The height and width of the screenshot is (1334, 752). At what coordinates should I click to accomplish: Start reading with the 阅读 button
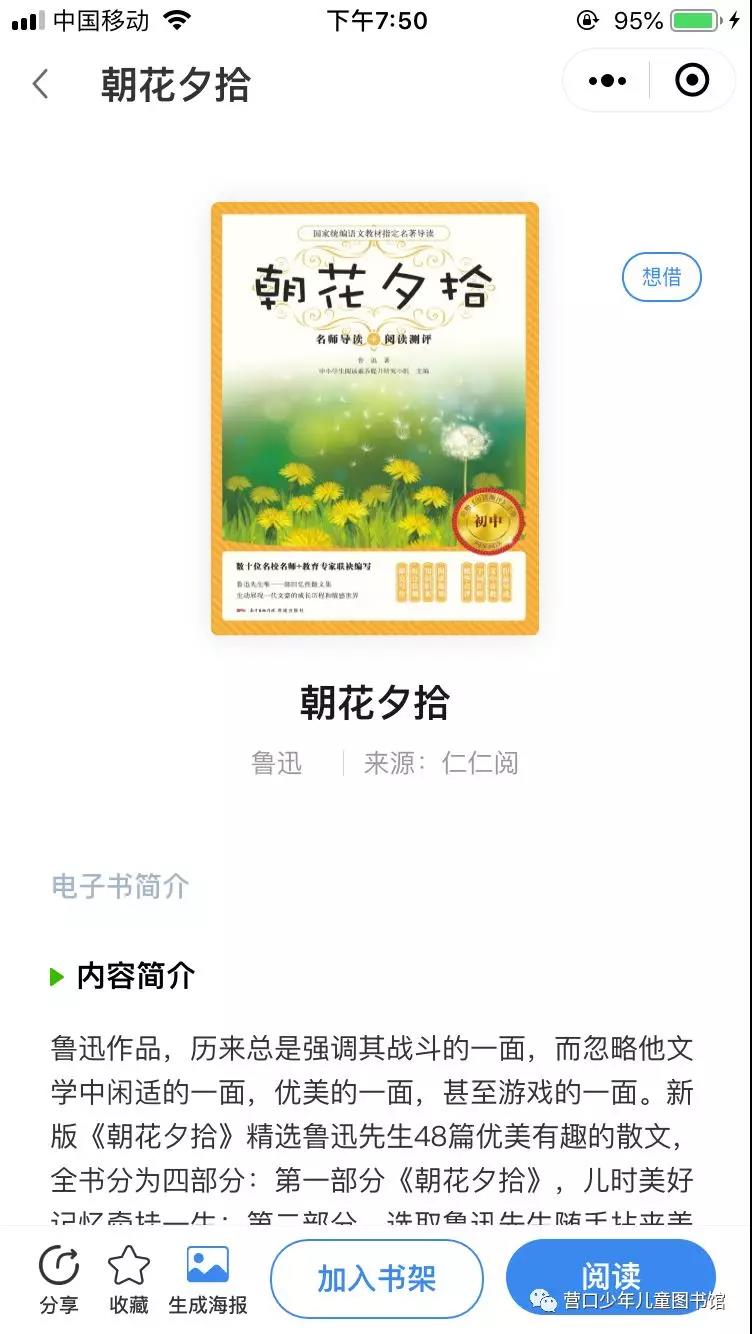tap(611, 1276)
